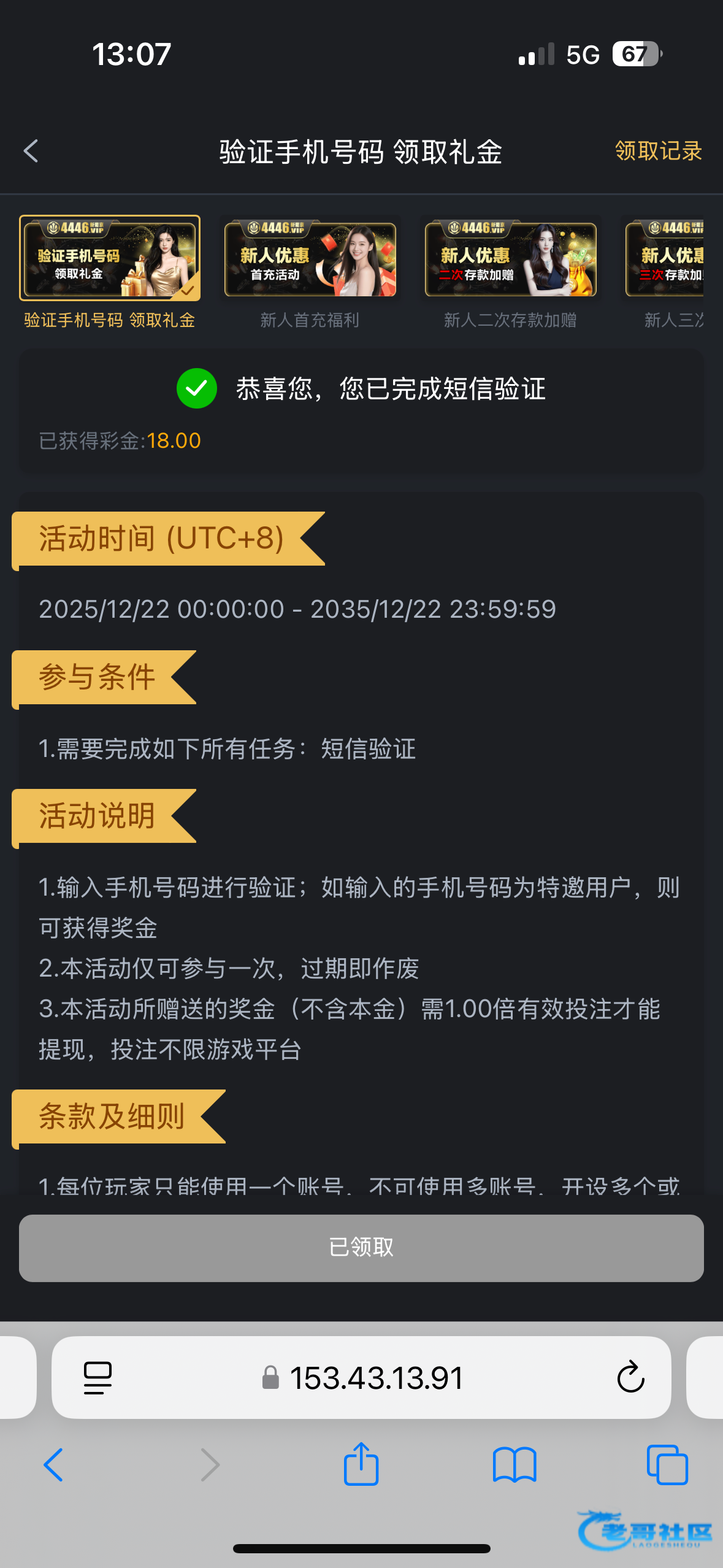Viewport: 723px width, 1568px height.
Task: Share this page
Action: click(361, 1464)
